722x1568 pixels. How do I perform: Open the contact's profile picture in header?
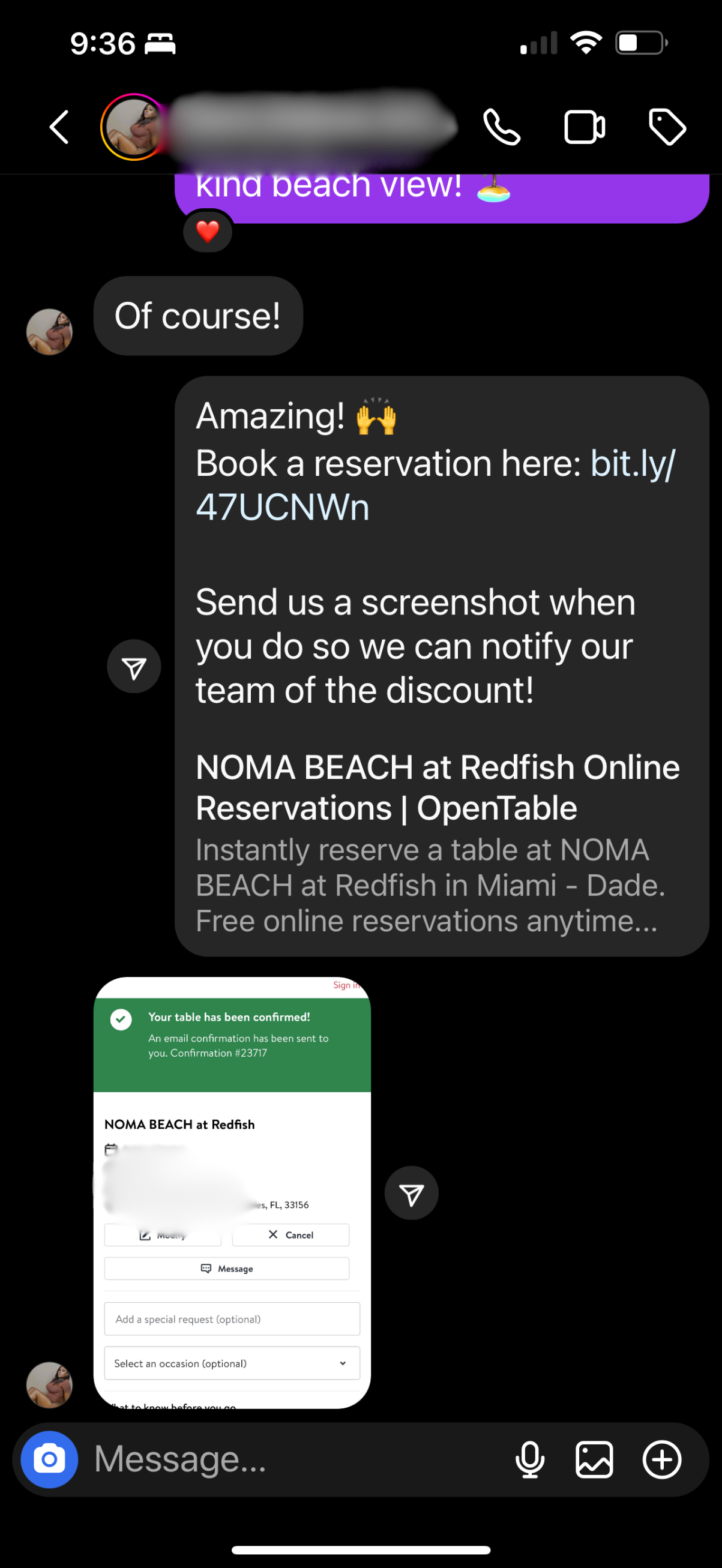[133, 127]
